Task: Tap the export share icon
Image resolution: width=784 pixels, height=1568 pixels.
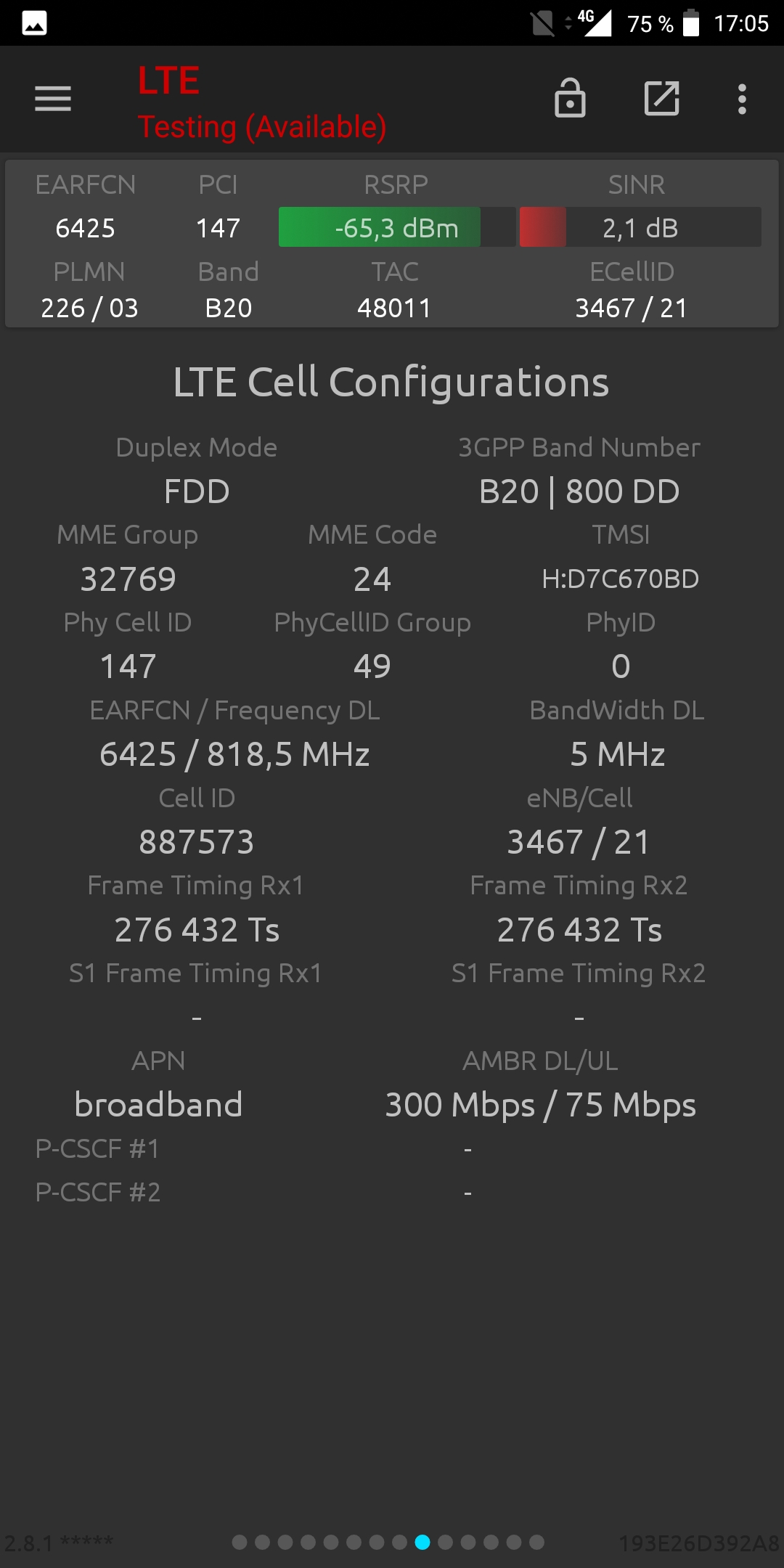Action: click(662, 98)
